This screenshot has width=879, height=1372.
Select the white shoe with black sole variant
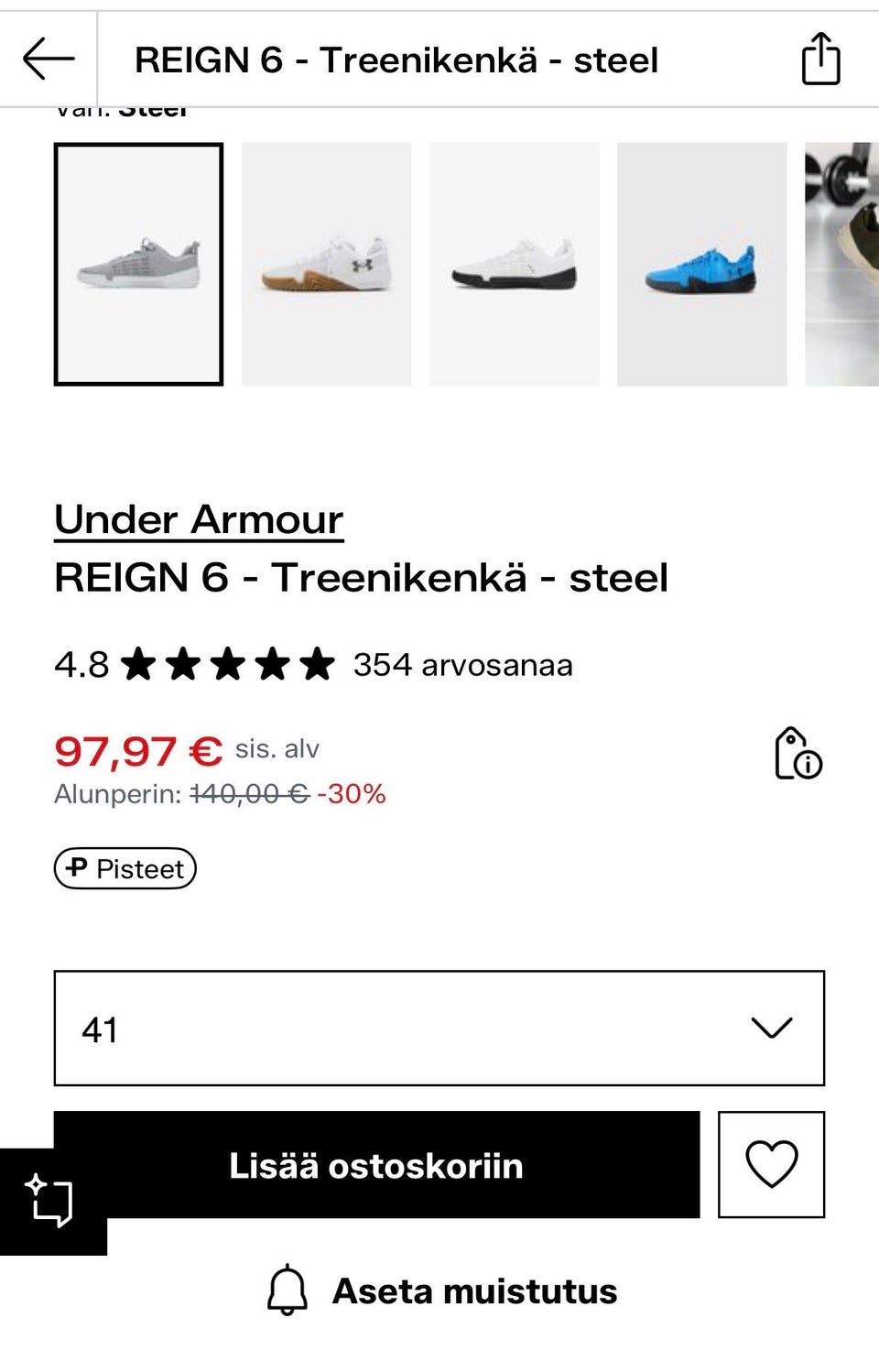[x=514, y=264]
